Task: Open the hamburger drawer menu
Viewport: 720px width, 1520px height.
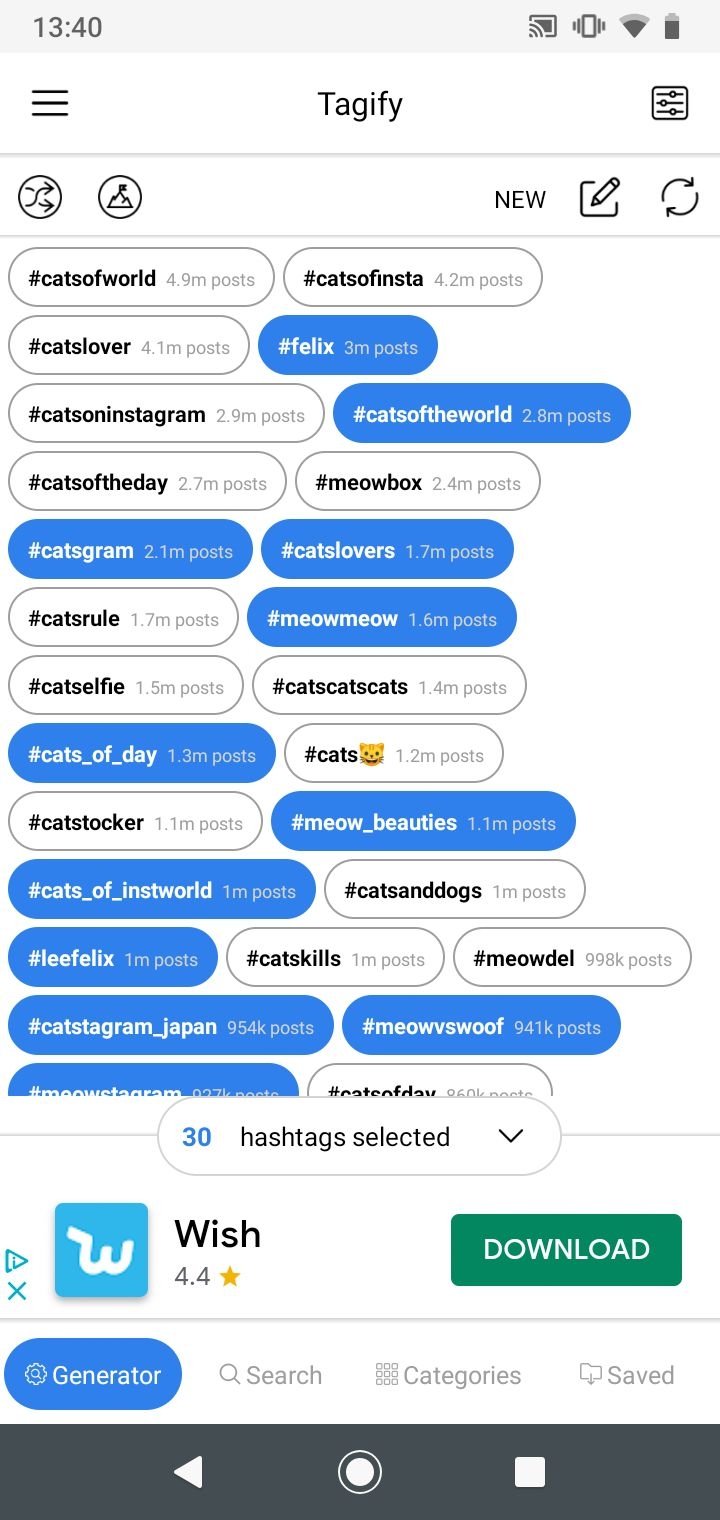Action: (50, 103)
